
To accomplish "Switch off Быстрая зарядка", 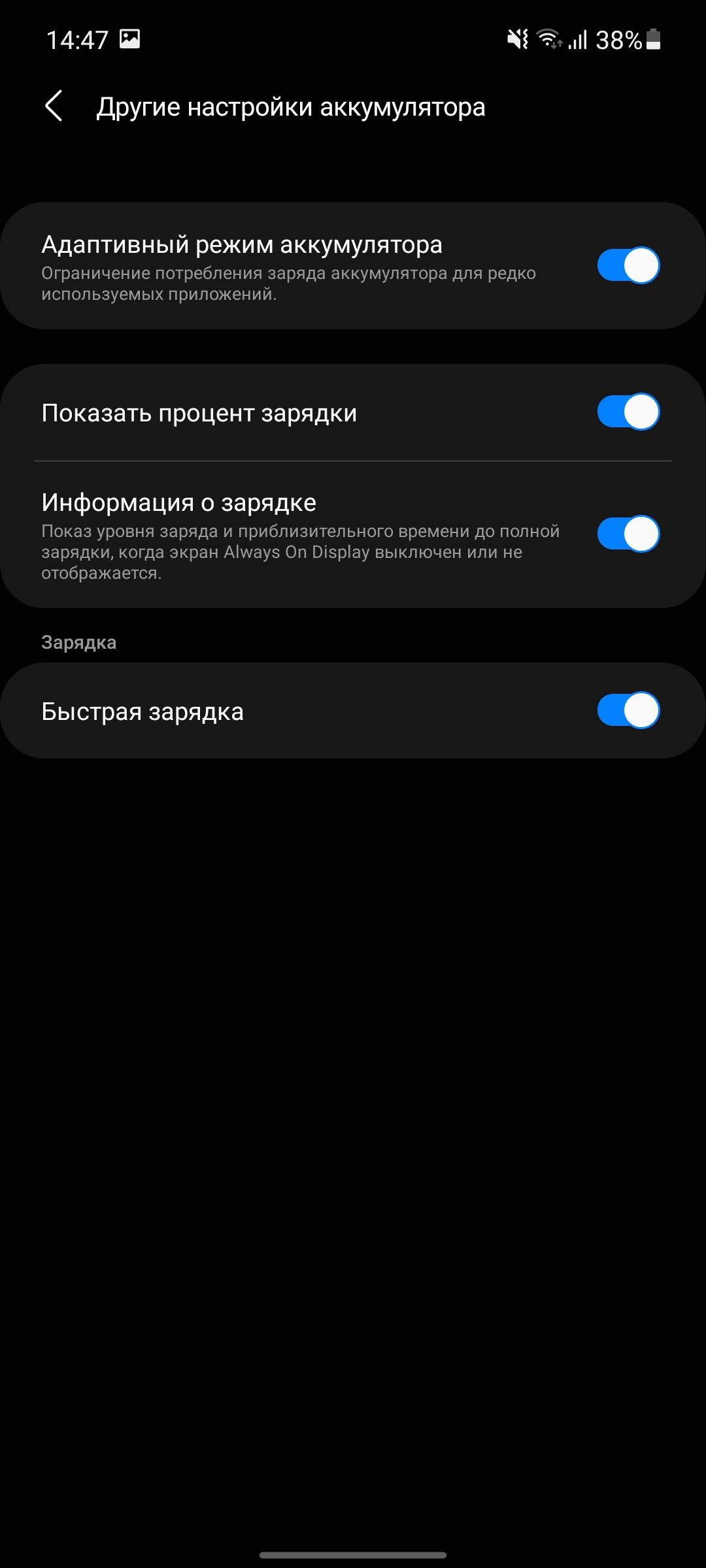I will [628, 710].
